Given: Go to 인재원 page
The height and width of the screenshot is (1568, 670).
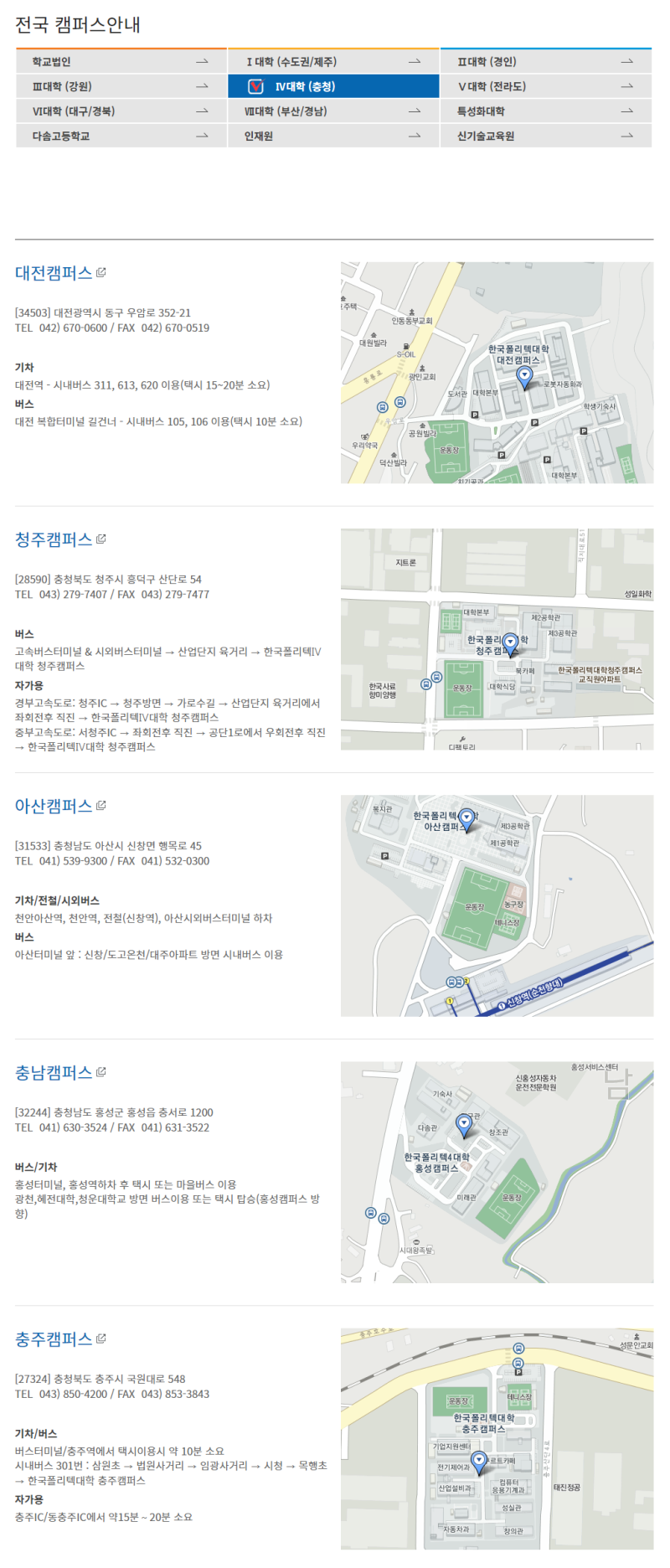Looking at the screenshot, I should (x=332, y=136).
